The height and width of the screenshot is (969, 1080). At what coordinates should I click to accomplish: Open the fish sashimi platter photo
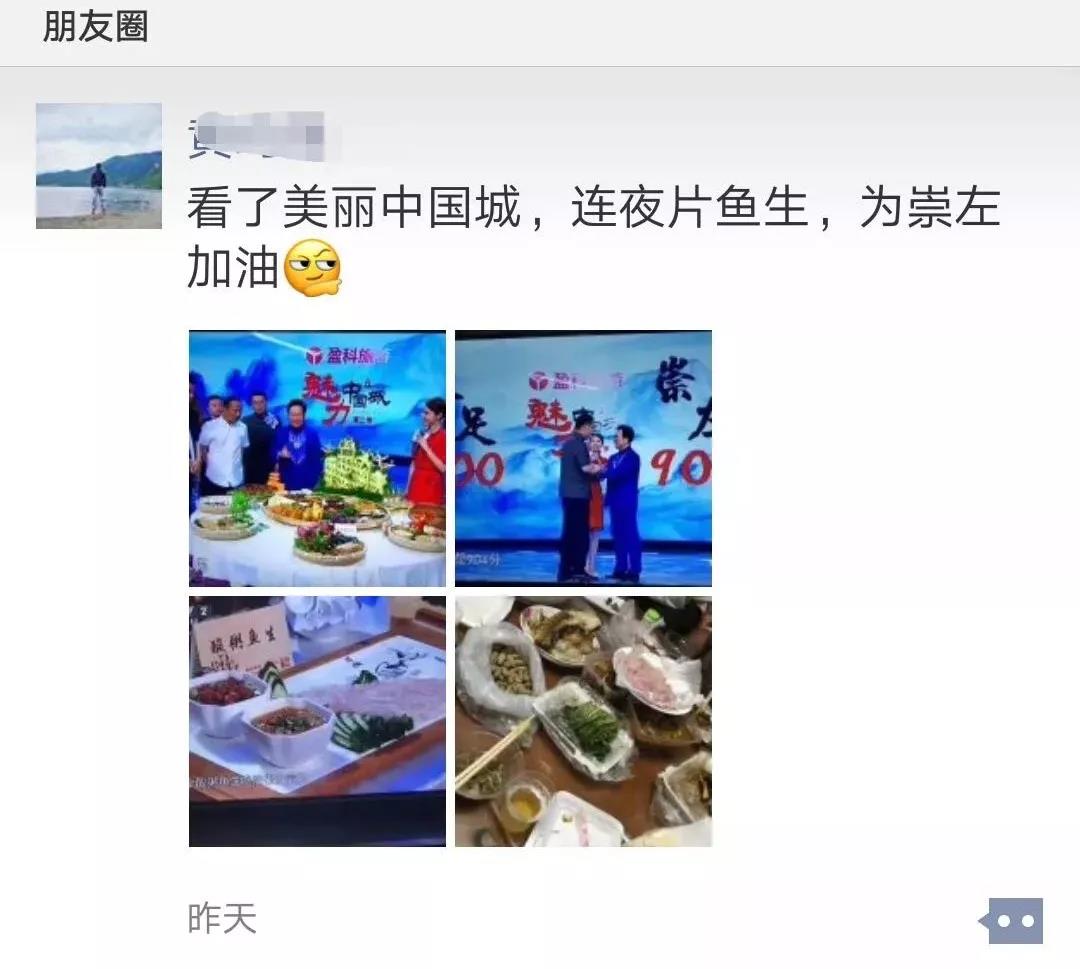[x=317, y=721]
